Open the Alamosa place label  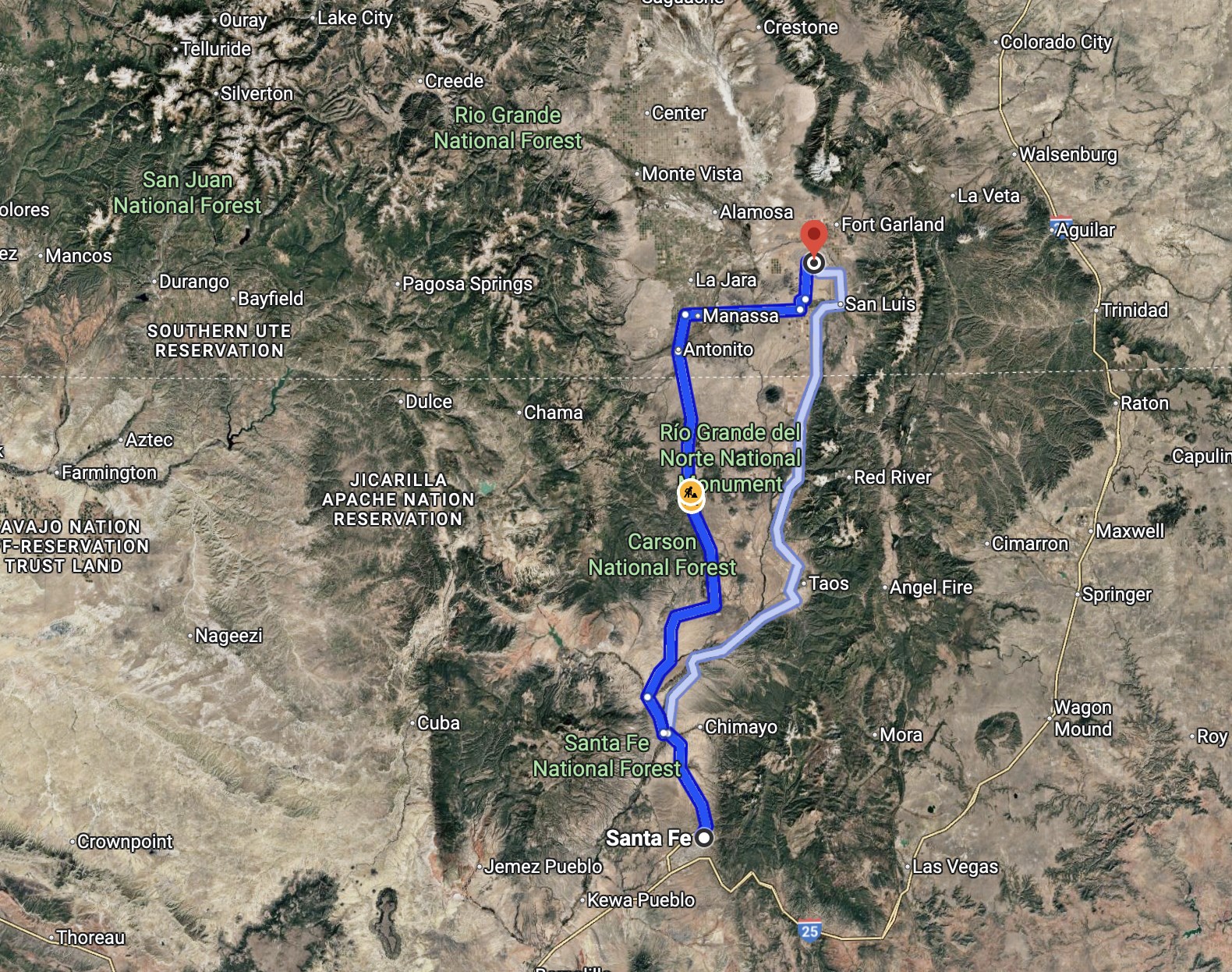coord(756,212)
